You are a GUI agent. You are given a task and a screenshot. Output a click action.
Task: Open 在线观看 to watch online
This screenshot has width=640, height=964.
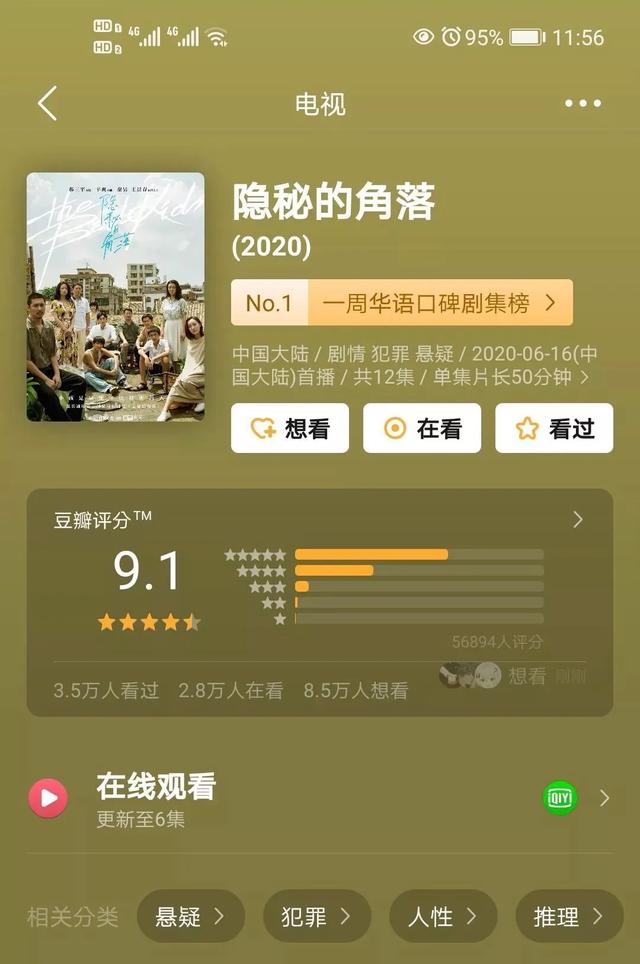pos(320,798)
